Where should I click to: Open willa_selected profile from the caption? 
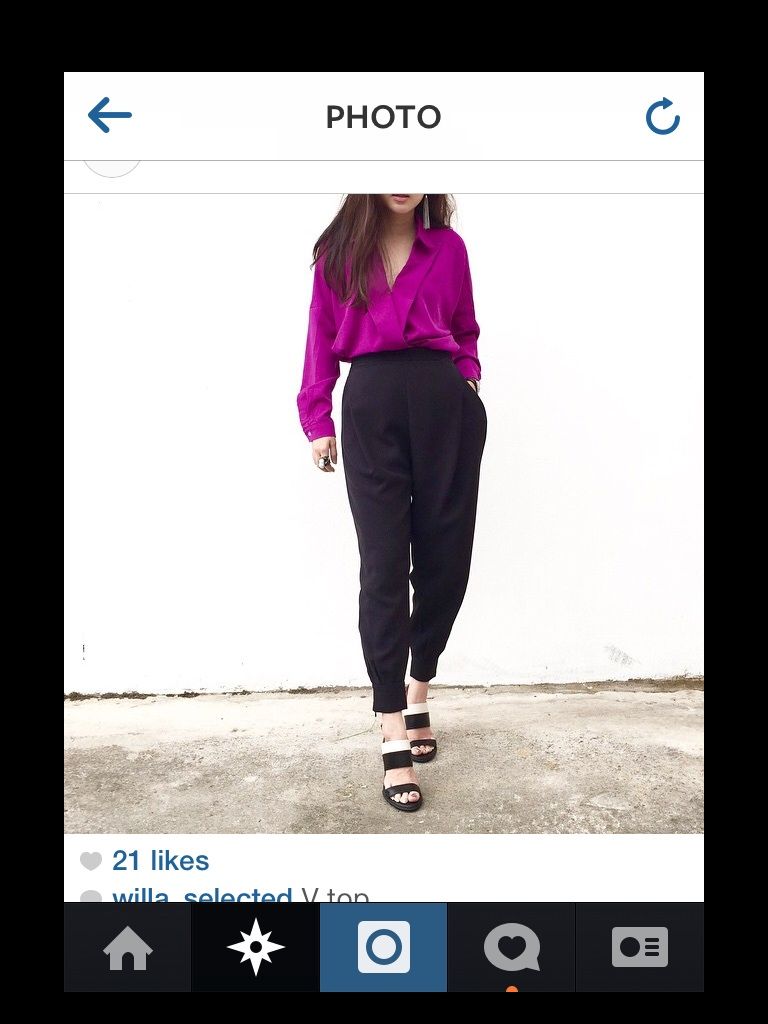[x=202, y=894]
